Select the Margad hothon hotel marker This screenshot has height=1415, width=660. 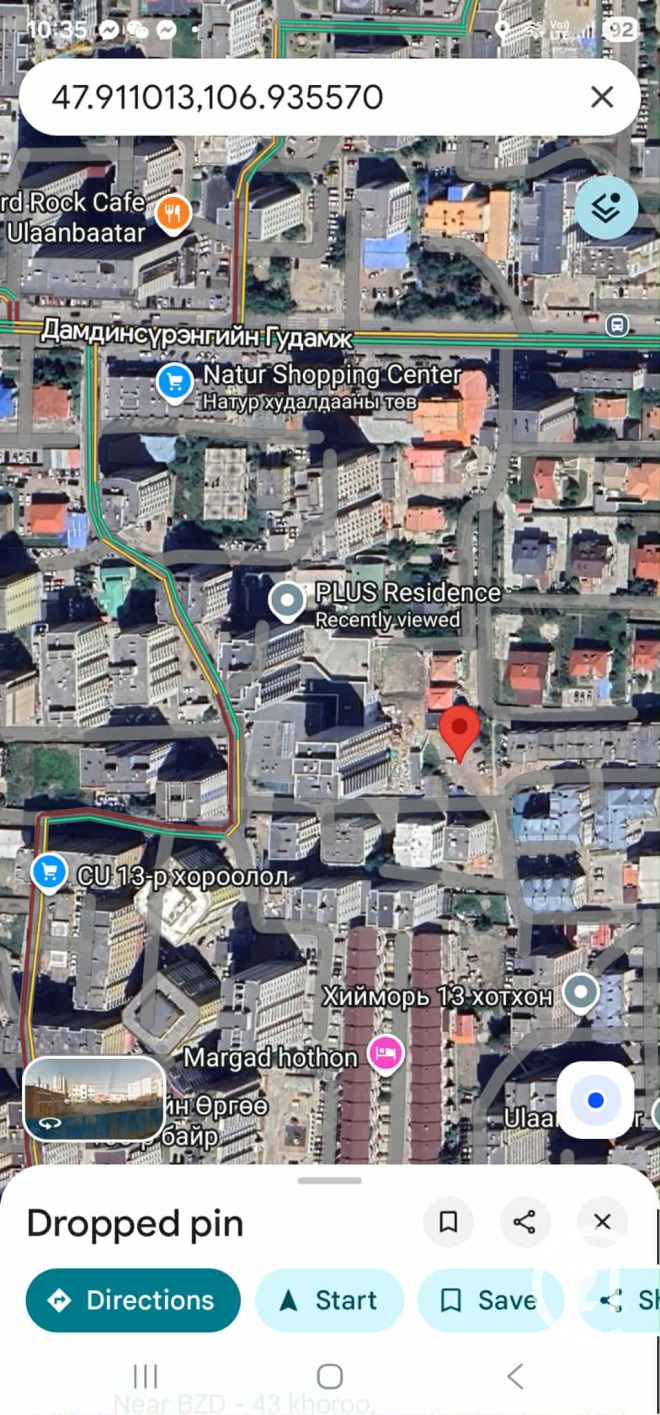[384, 1053]
